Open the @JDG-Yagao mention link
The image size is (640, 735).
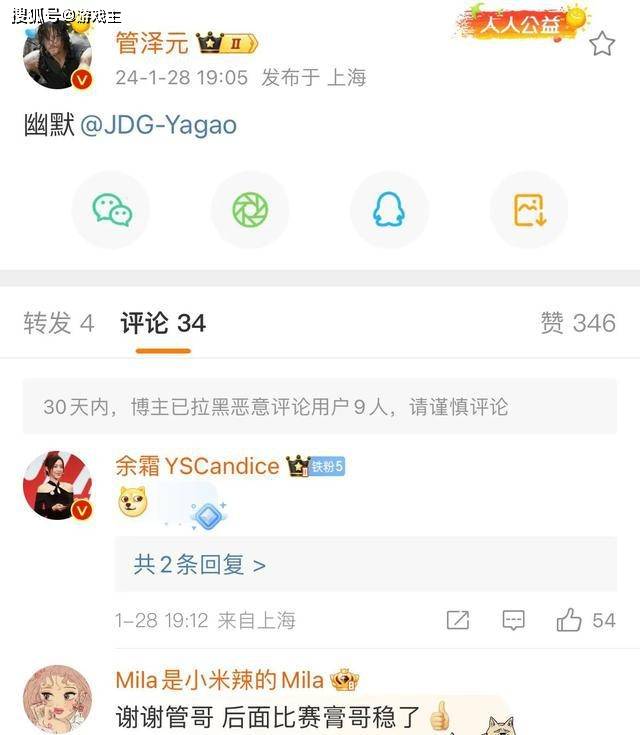click(x=158, y=127)
